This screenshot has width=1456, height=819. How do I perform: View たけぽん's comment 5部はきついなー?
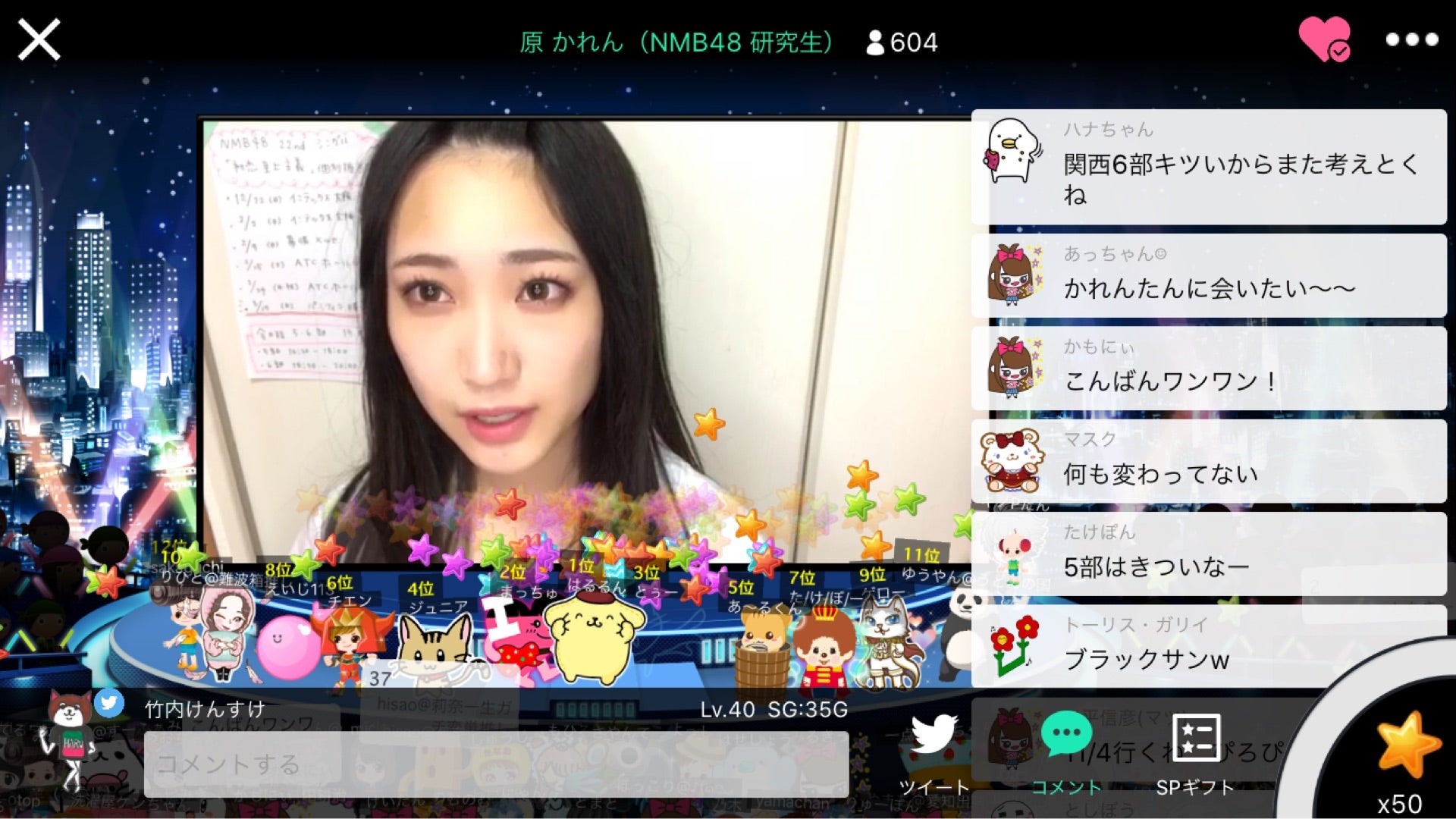pyautogui.click(x=1209, y=554)
